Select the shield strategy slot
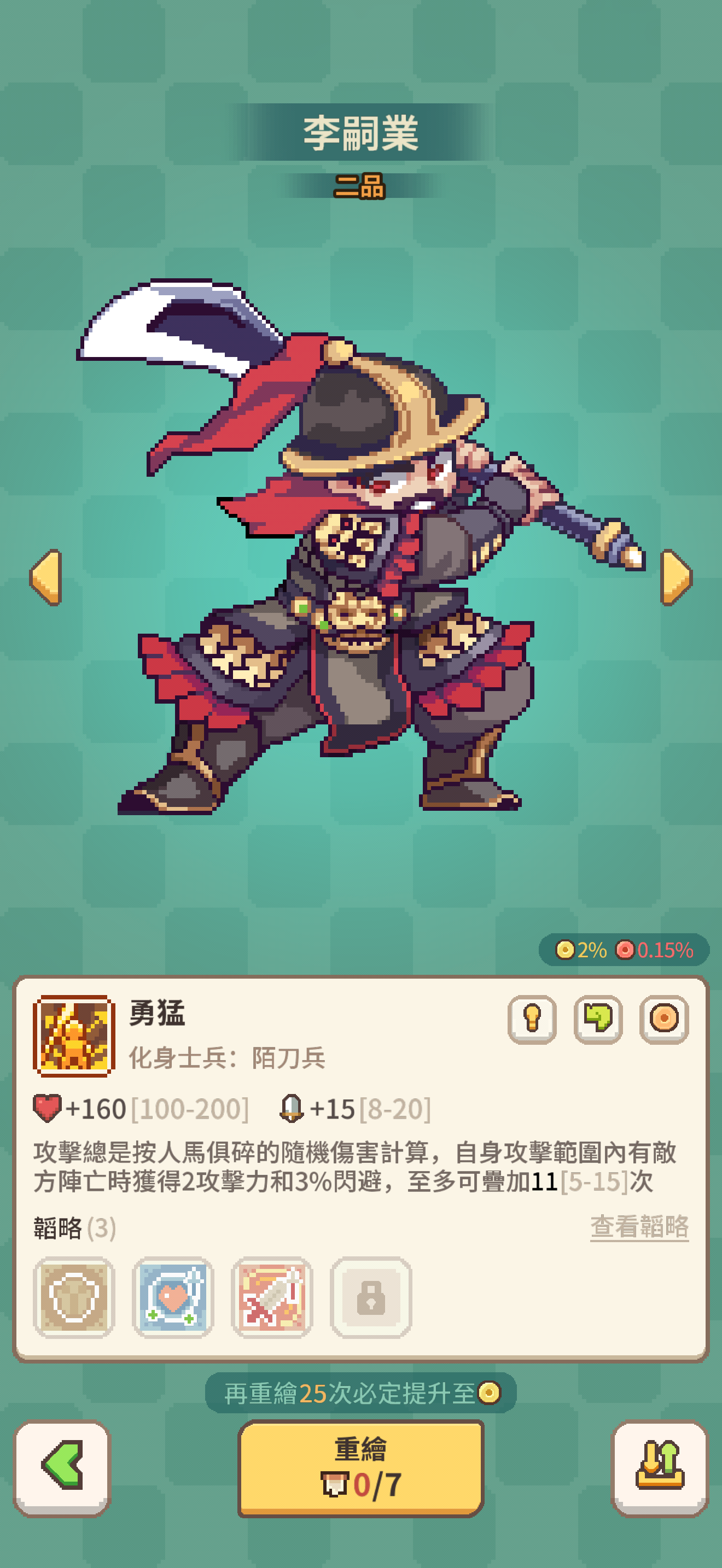The width and height of the screenshot is (722, 1568). [x=74, y=1297]
